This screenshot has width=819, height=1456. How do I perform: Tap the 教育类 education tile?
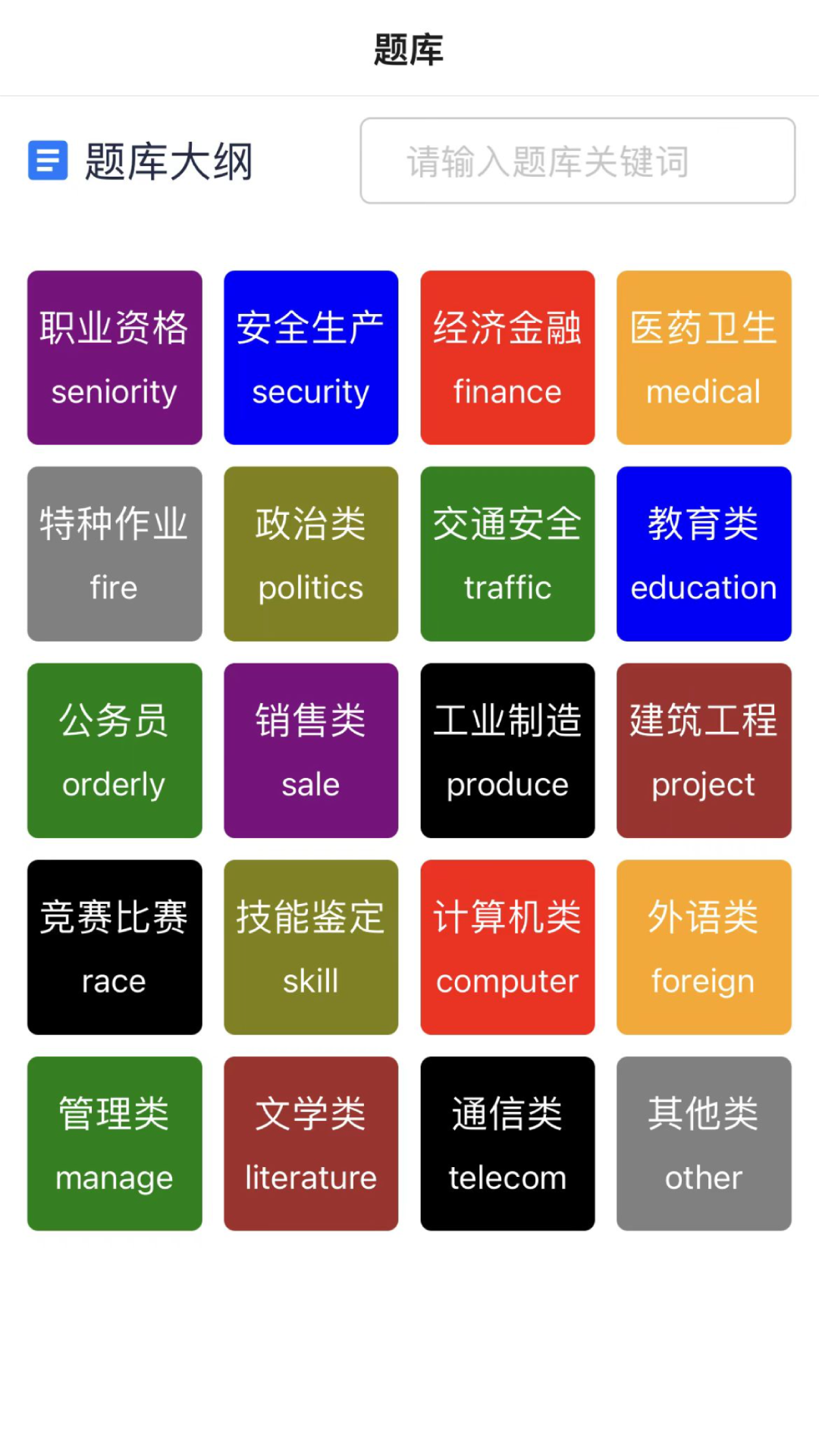point(704,554)
